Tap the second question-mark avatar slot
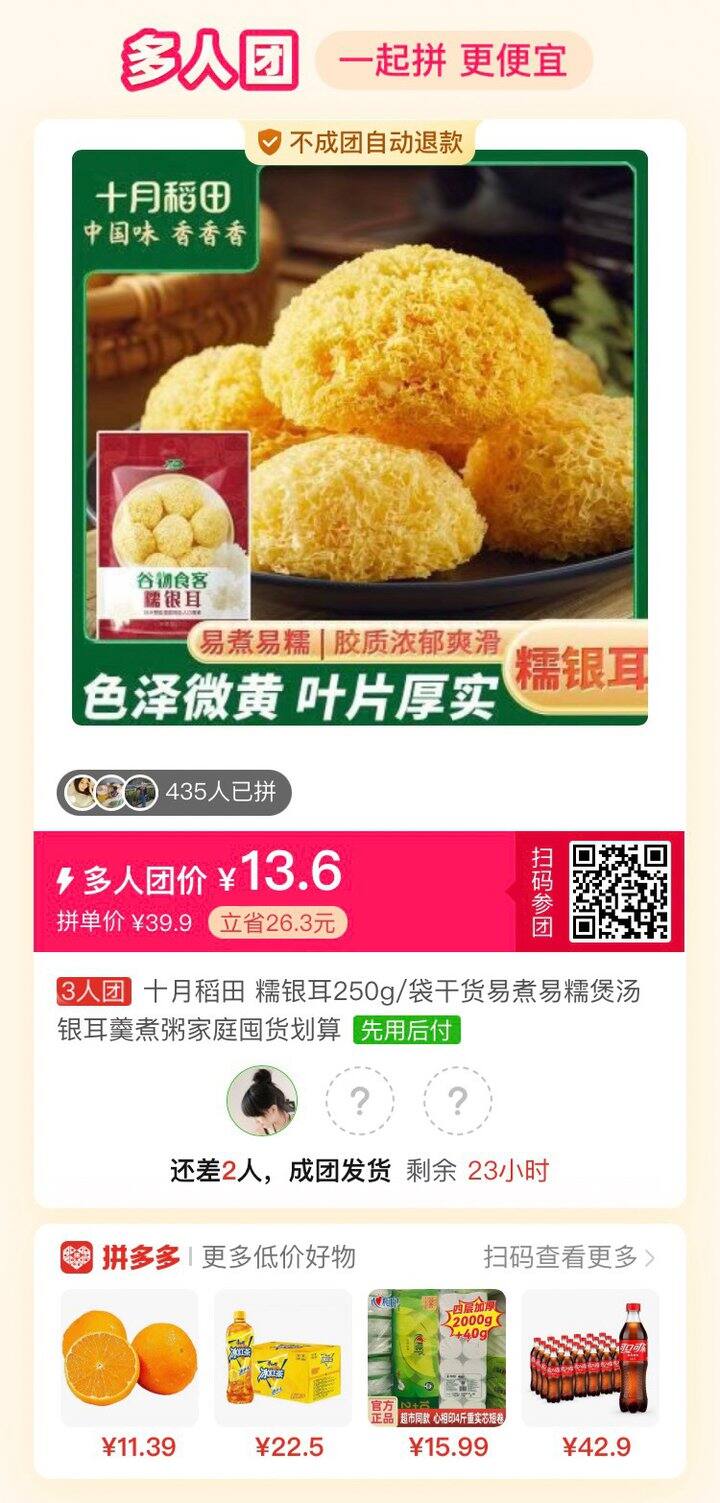The width and height of the screenshot is (720, 1503). coord(458,1100)
